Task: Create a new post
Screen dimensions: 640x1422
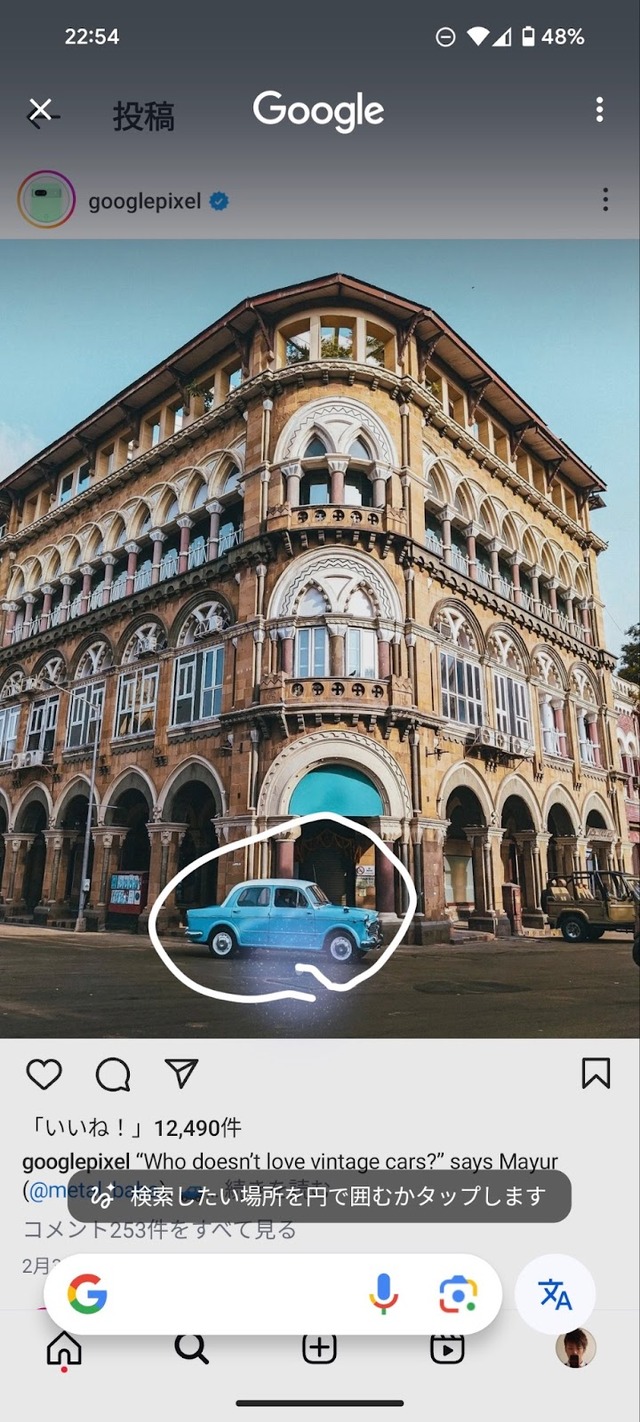Action: (x=319, y=1349)
